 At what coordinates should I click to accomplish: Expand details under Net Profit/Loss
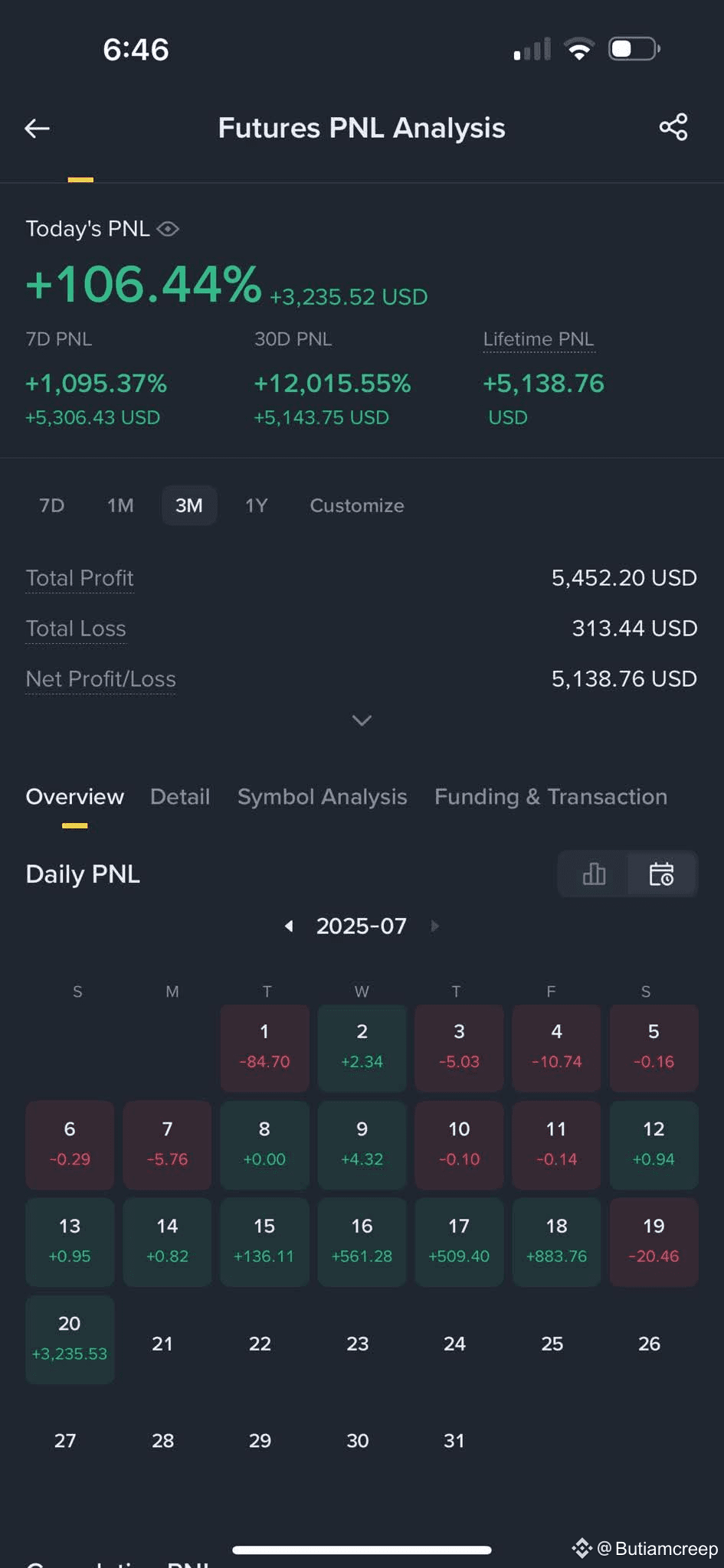(x=362, y=720)
